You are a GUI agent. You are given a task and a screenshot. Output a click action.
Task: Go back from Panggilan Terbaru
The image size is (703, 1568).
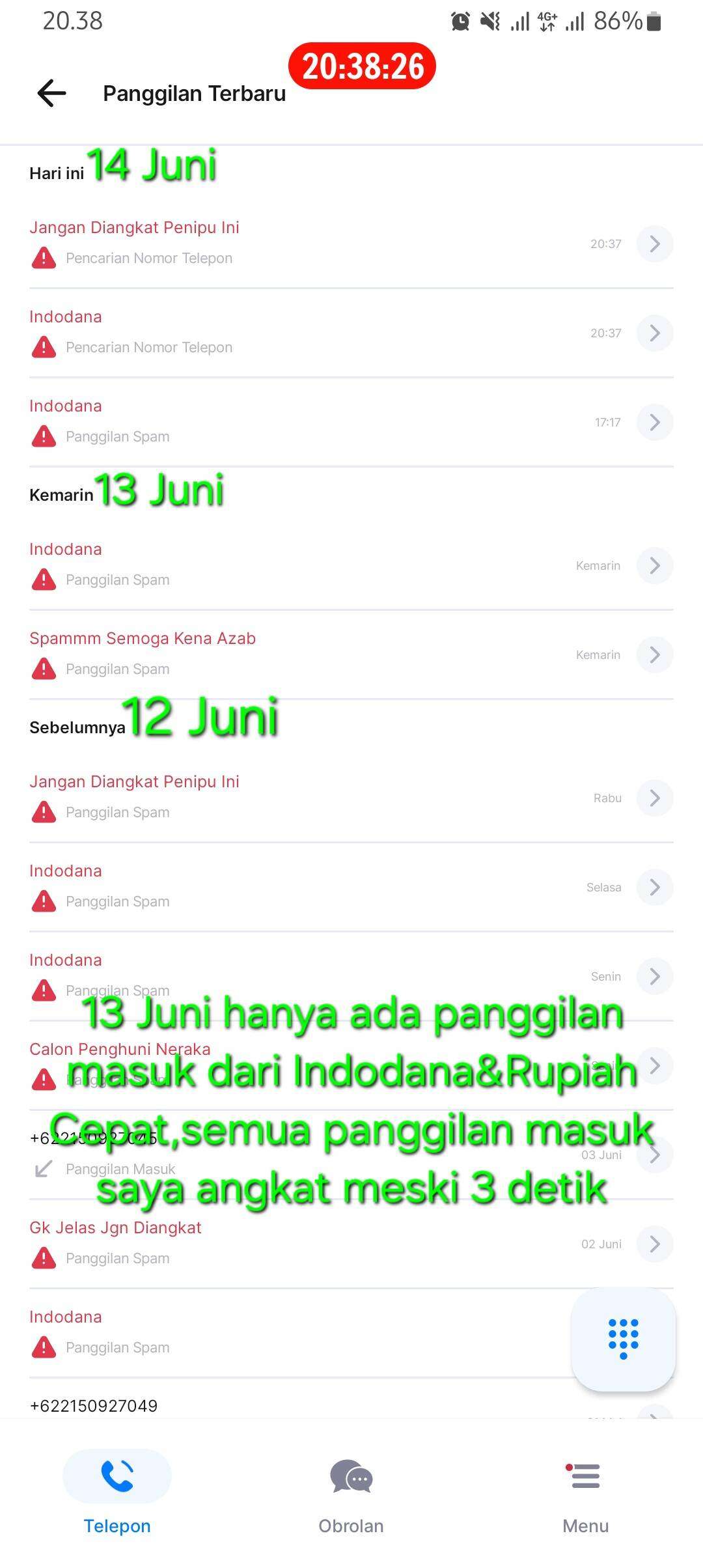tap(52, 93)
